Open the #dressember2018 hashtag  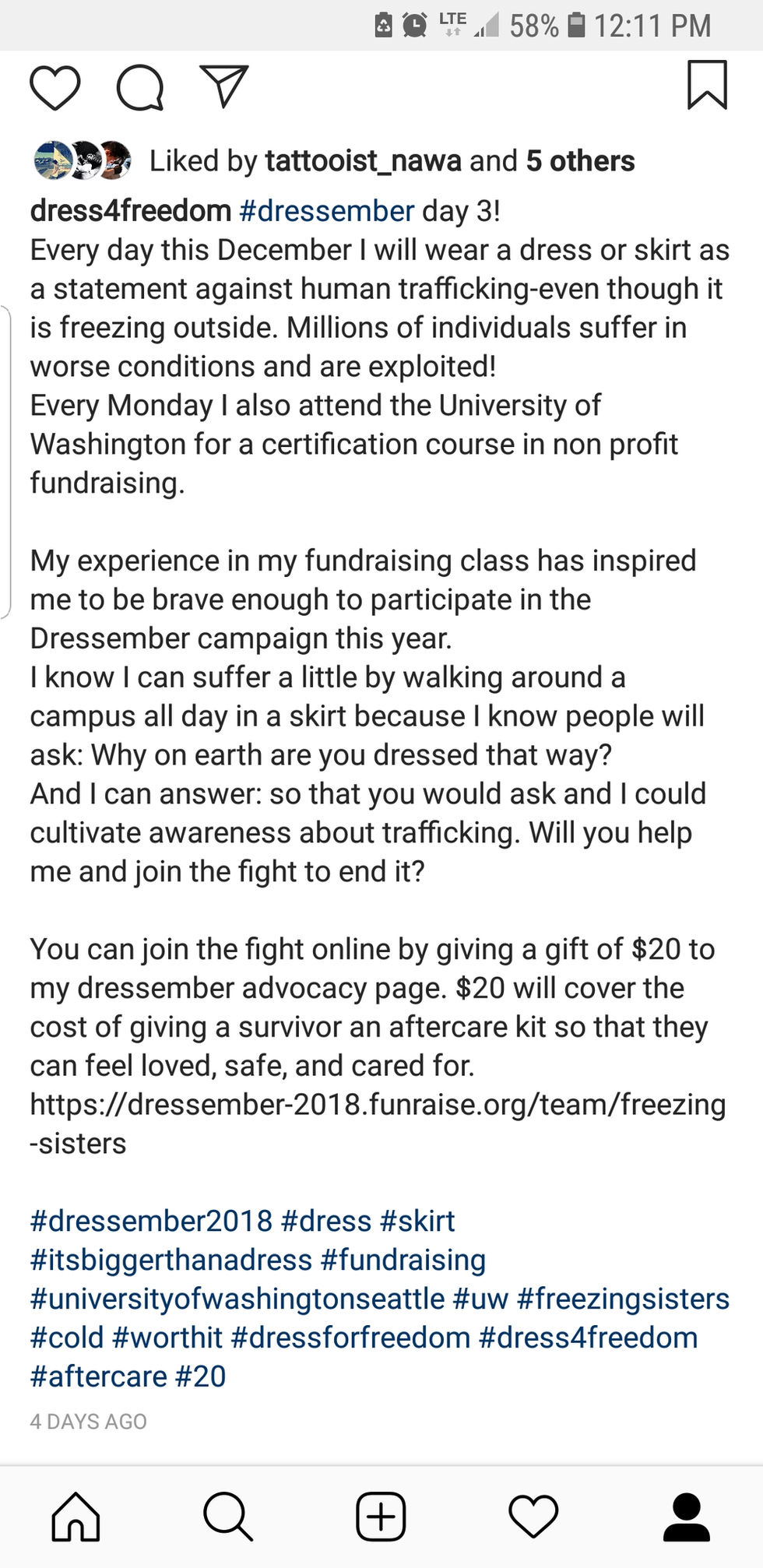[x=151, y=1221]
